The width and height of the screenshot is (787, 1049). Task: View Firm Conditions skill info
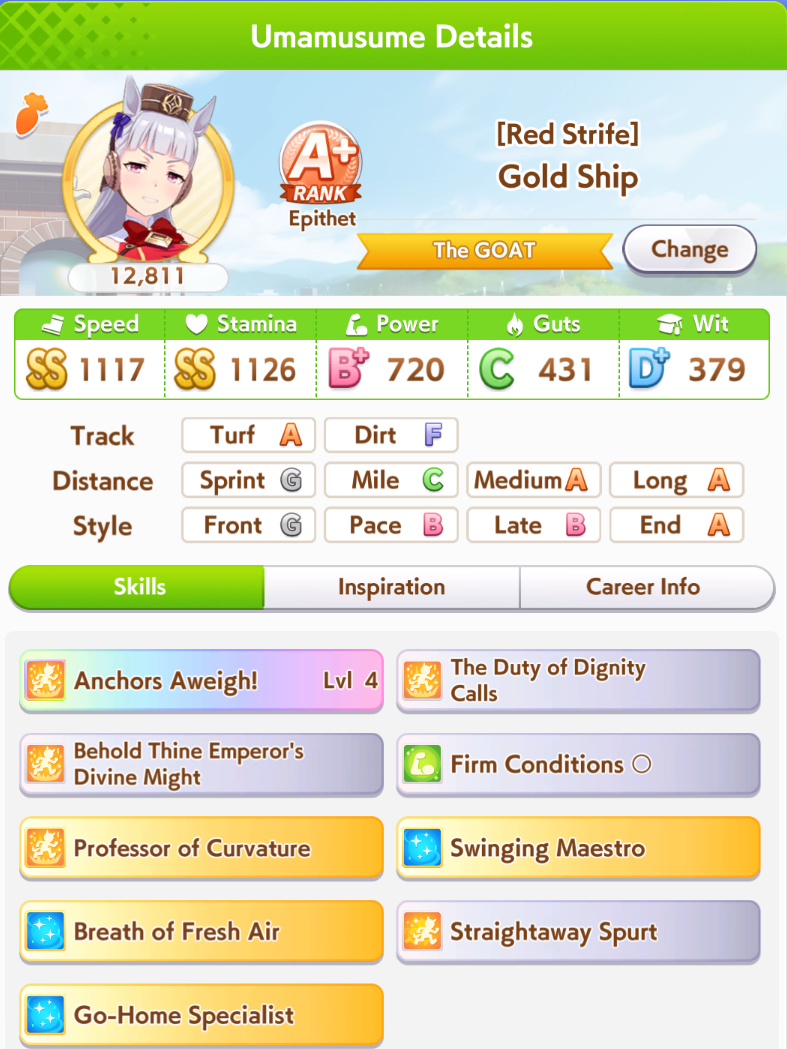pos(578,765)
